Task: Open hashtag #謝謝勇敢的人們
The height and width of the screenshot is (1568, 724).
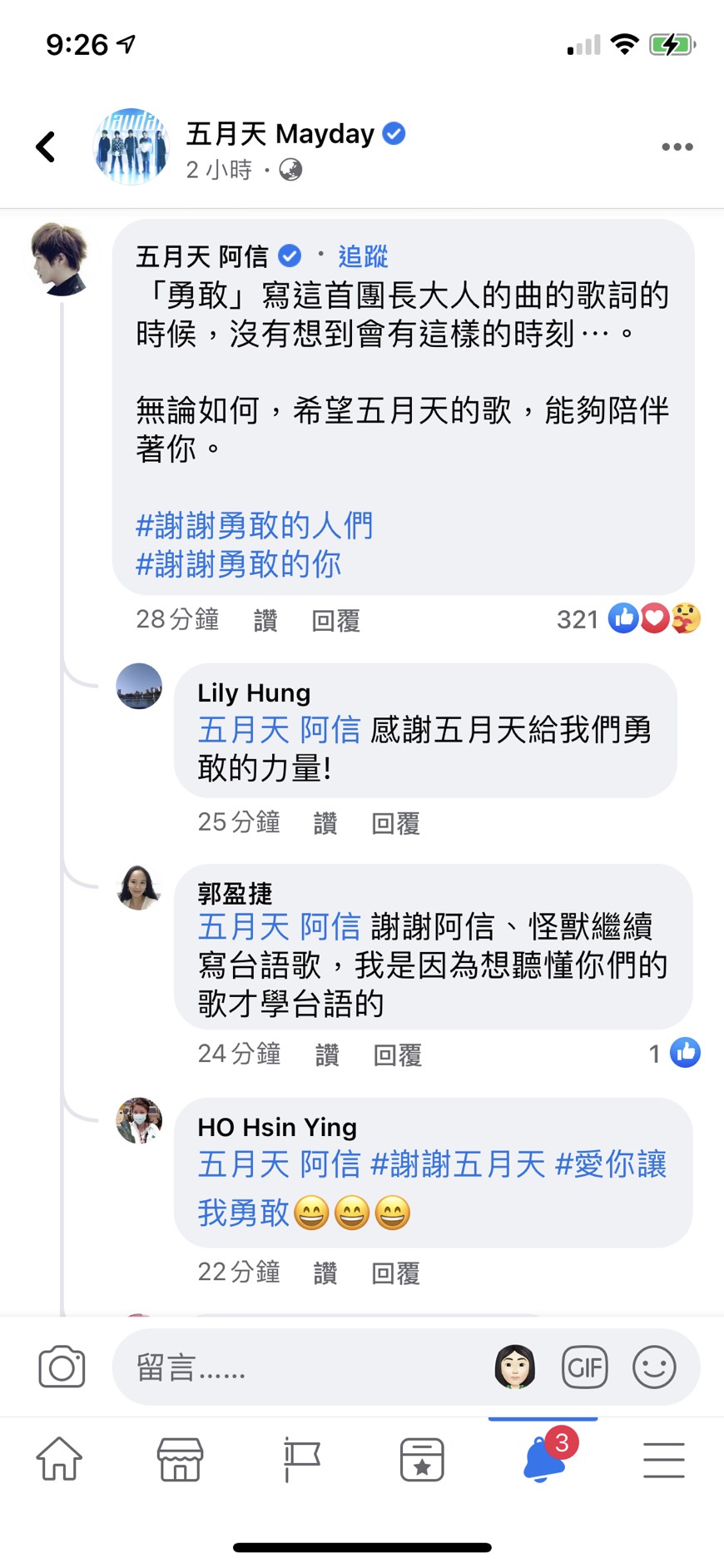Action: click(254, 525)
